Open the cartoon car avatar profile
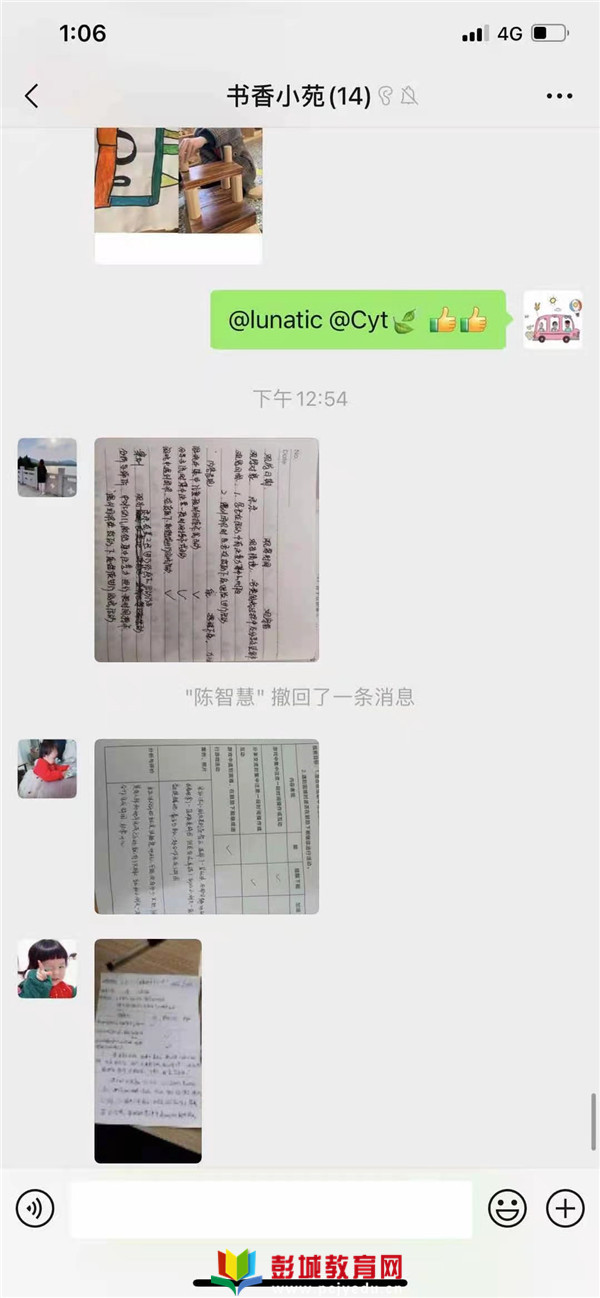This screenshot has height=1298, width=600. pos(553,320)
